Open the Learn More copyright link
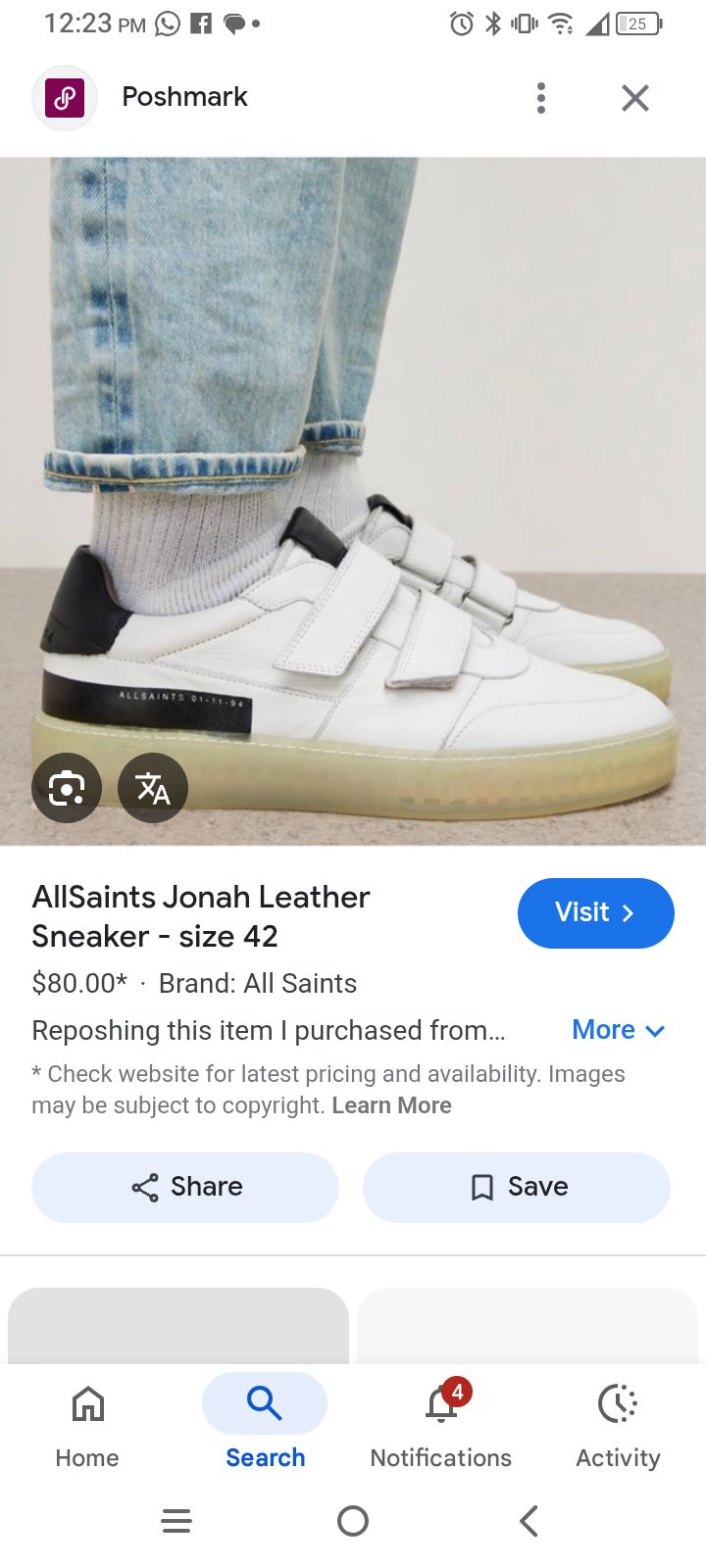Viewport: 706px width, 1568px height. pos(391,1105)
